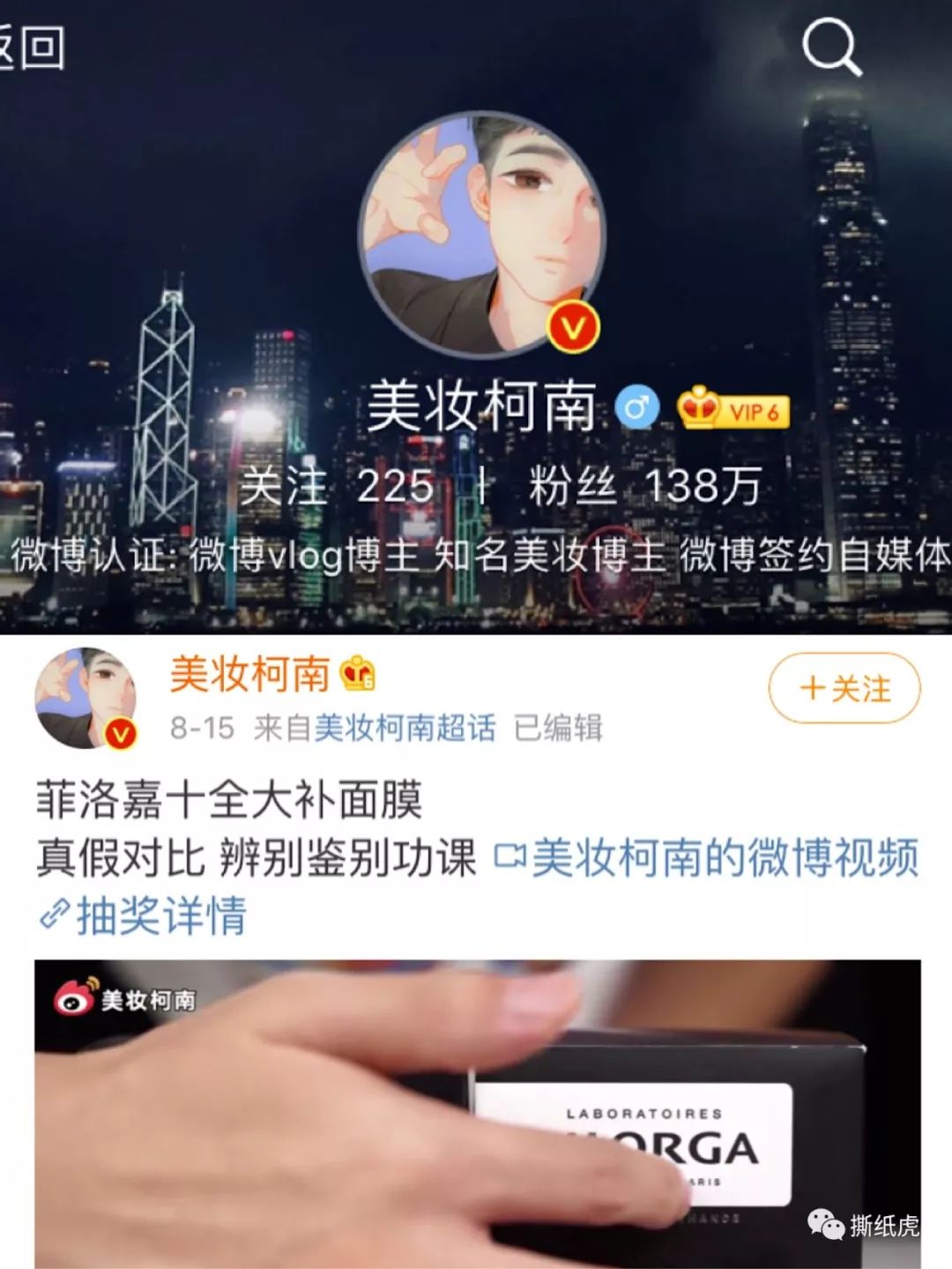Open 美妆柯南超话 supertopic link

point(405,727)
